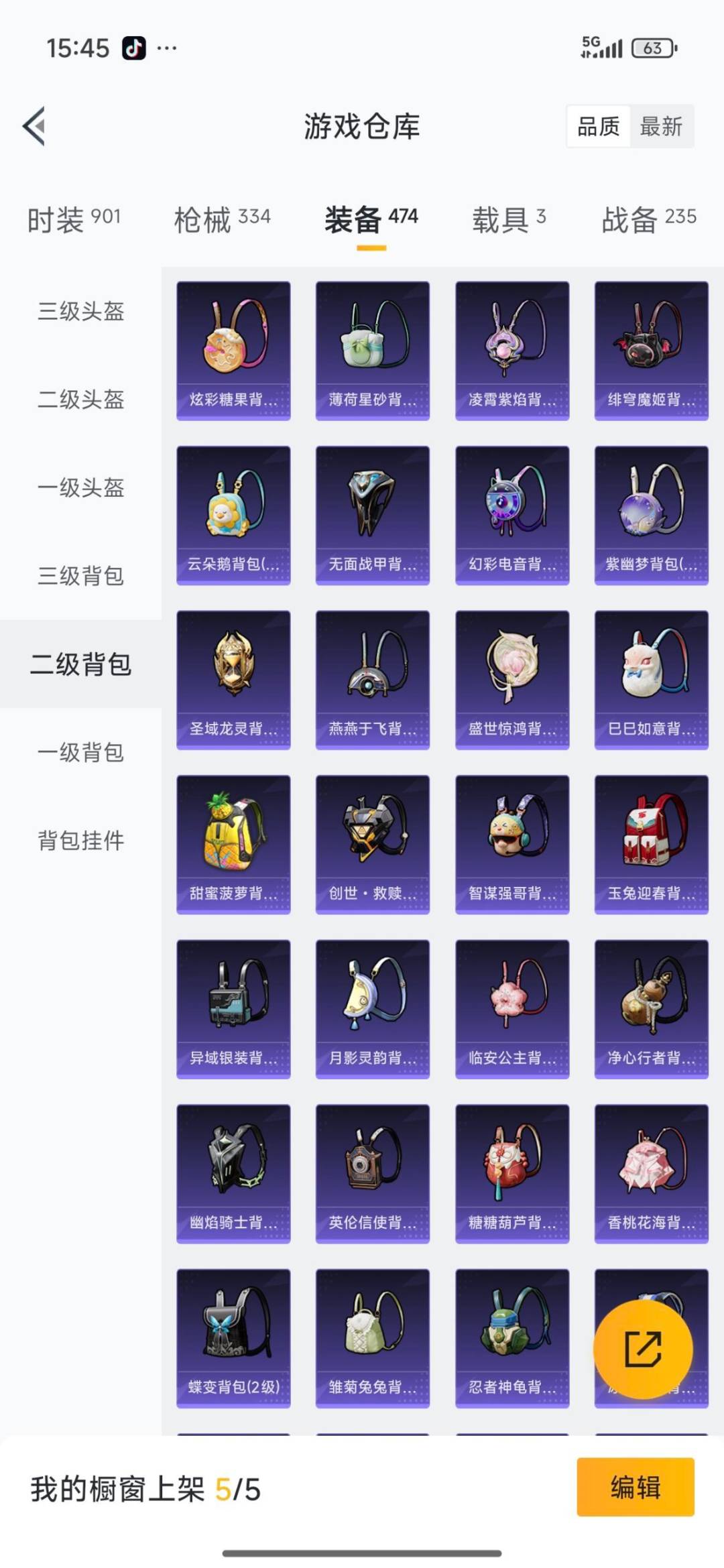
Task: Open the 蝶变背包(2级) item
Action: (x=233, y=1341)
